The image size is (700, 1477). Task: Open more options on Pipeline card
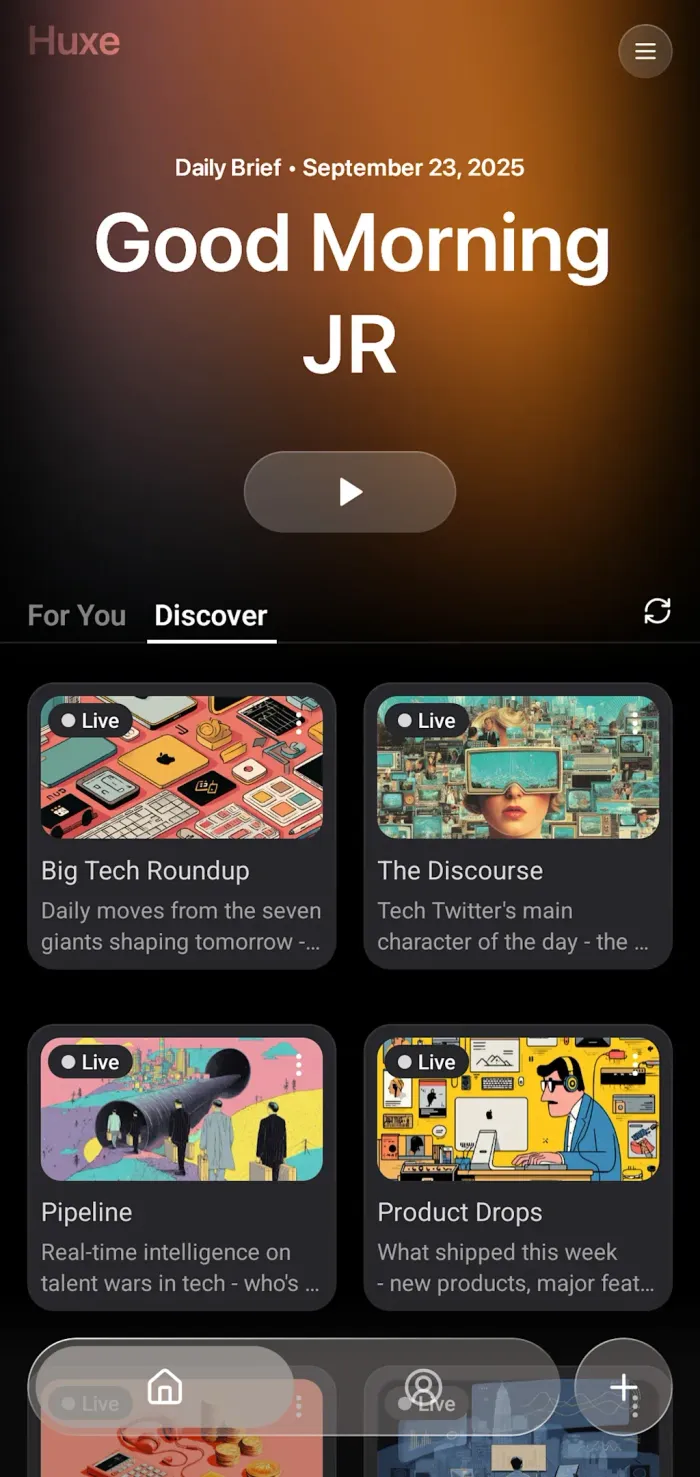point(299,1065)
